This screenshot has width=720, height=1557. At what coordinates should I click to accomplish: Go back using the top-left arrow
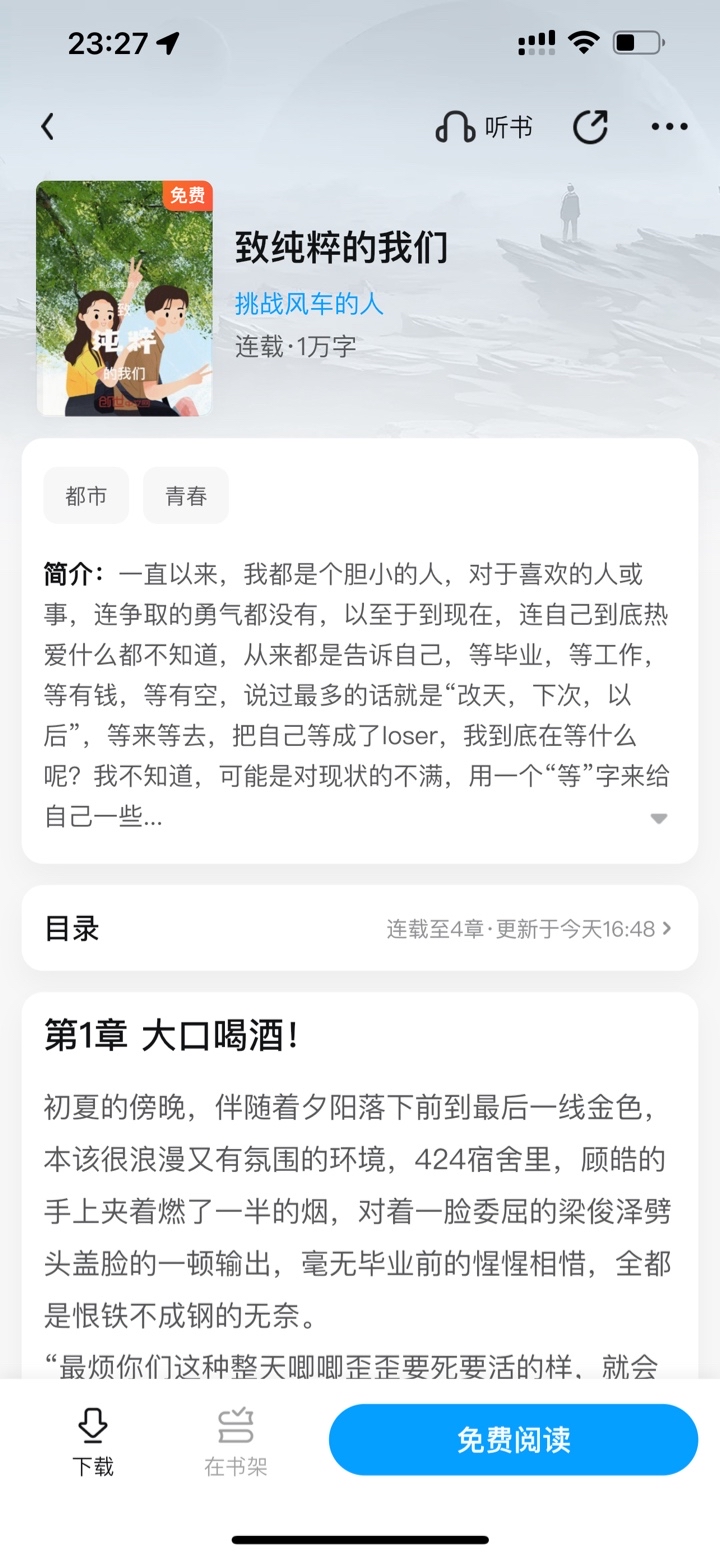tap(47, 127)
